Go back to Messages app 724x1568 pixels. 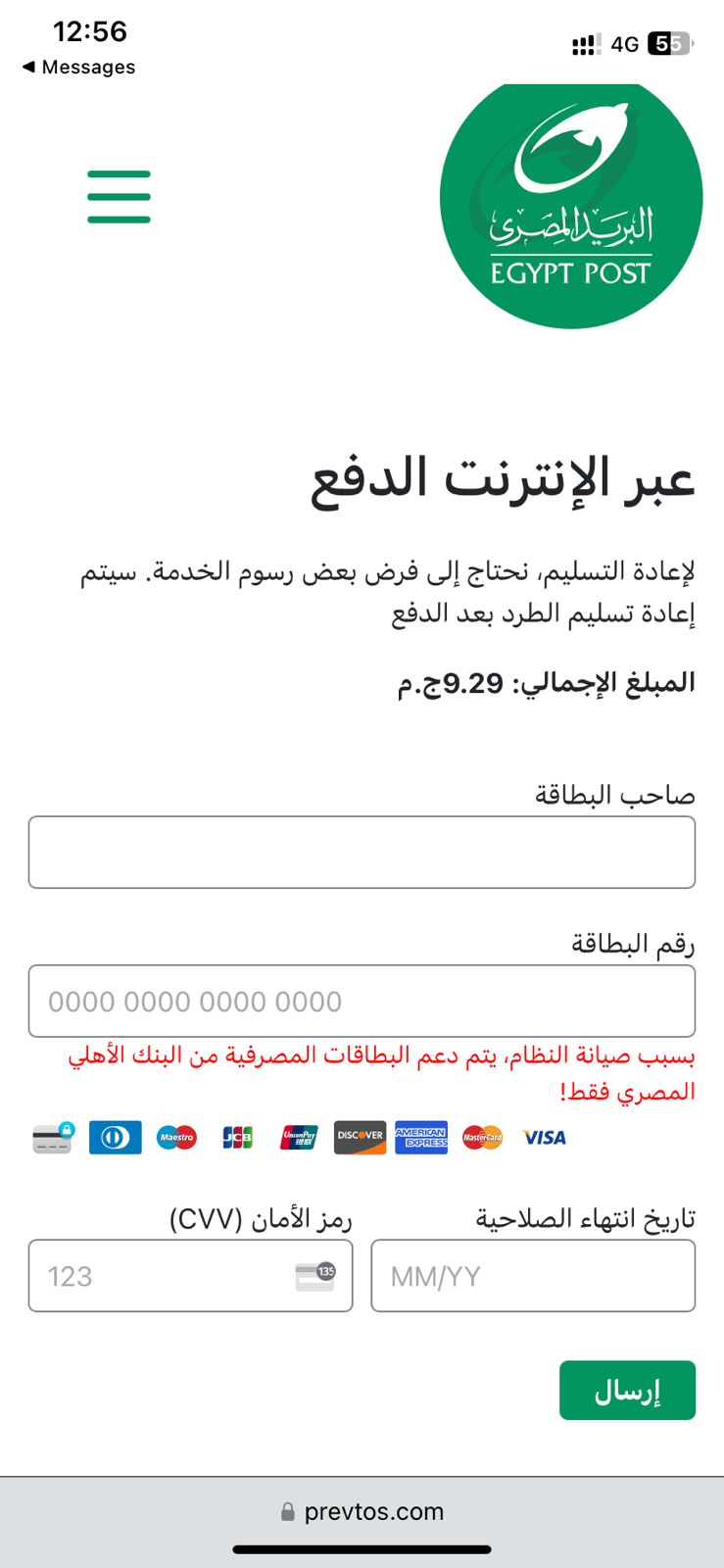click(78, 67)
